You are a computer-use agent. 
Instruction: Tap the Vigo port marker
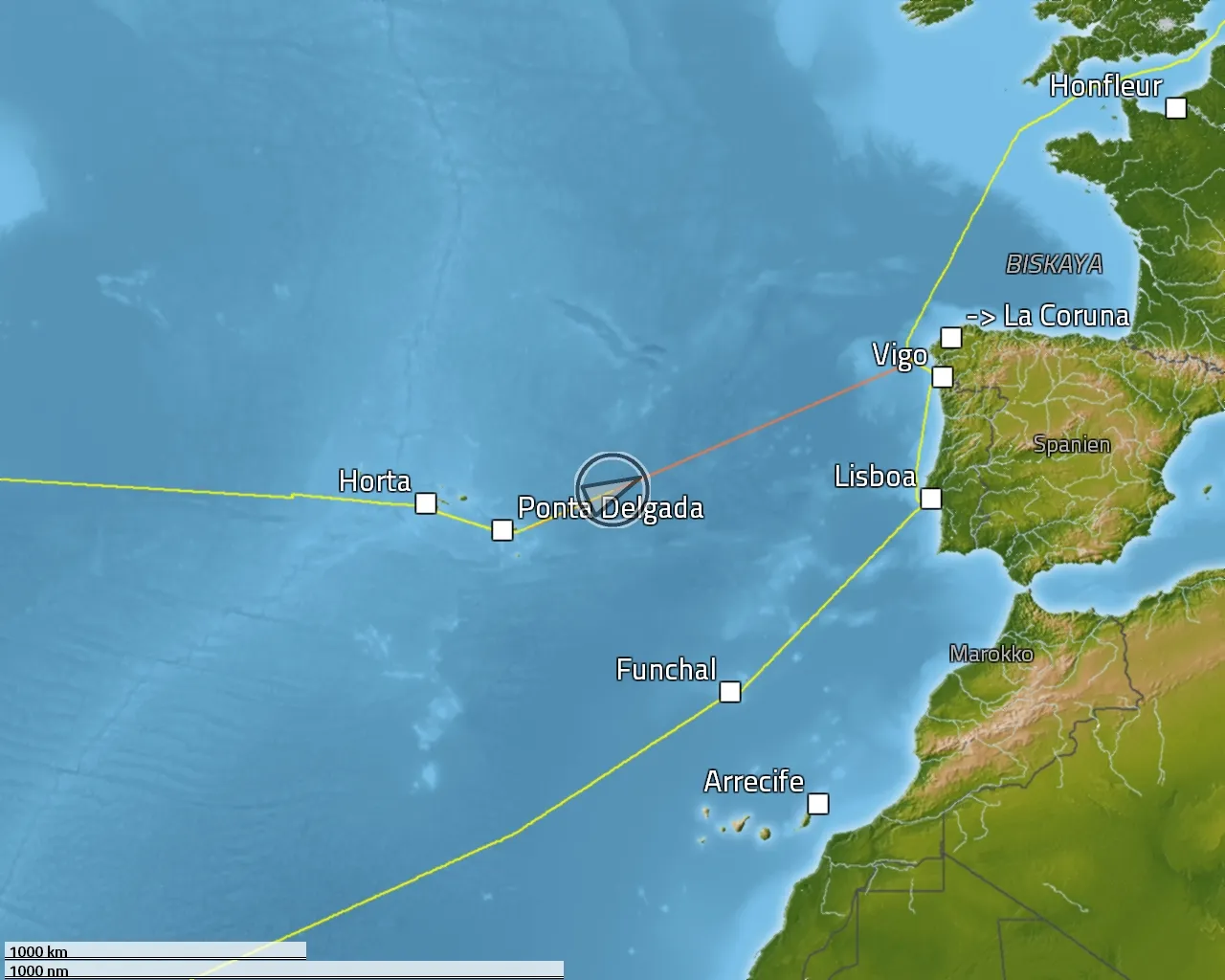point(942,377)
